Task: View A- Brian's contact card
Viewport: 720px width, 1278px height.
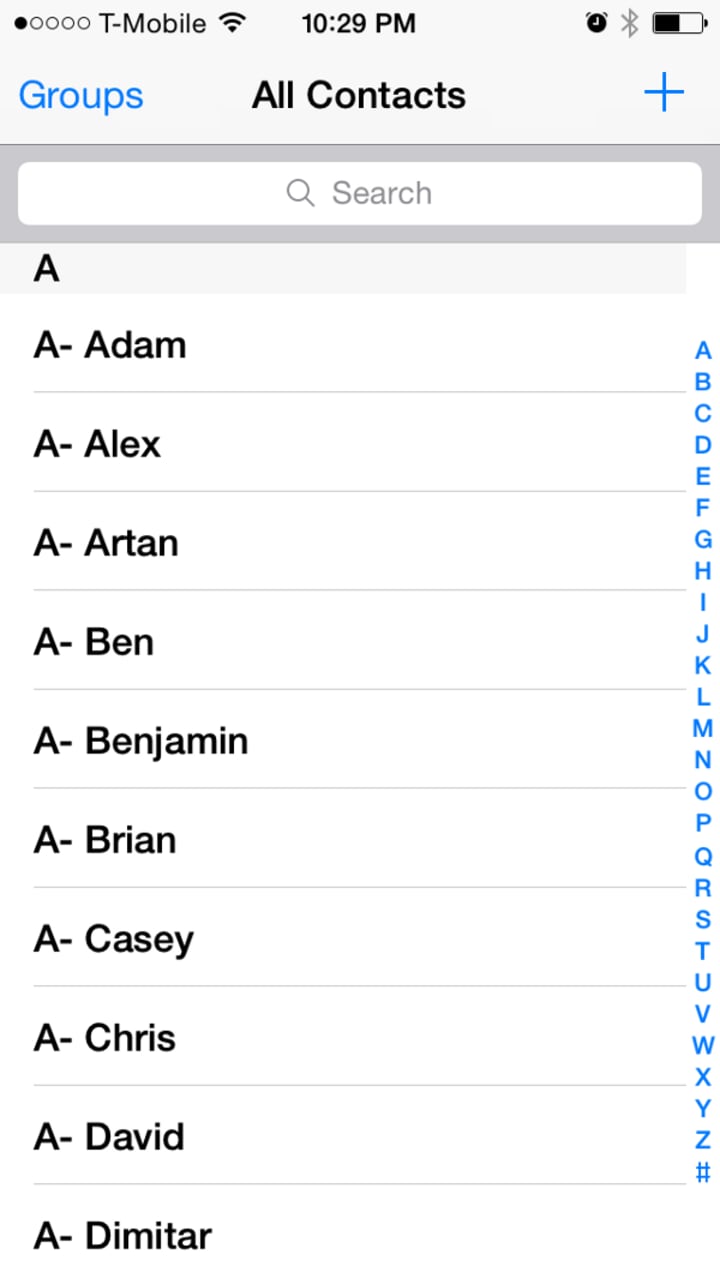Action: click(x=343, y=839)
